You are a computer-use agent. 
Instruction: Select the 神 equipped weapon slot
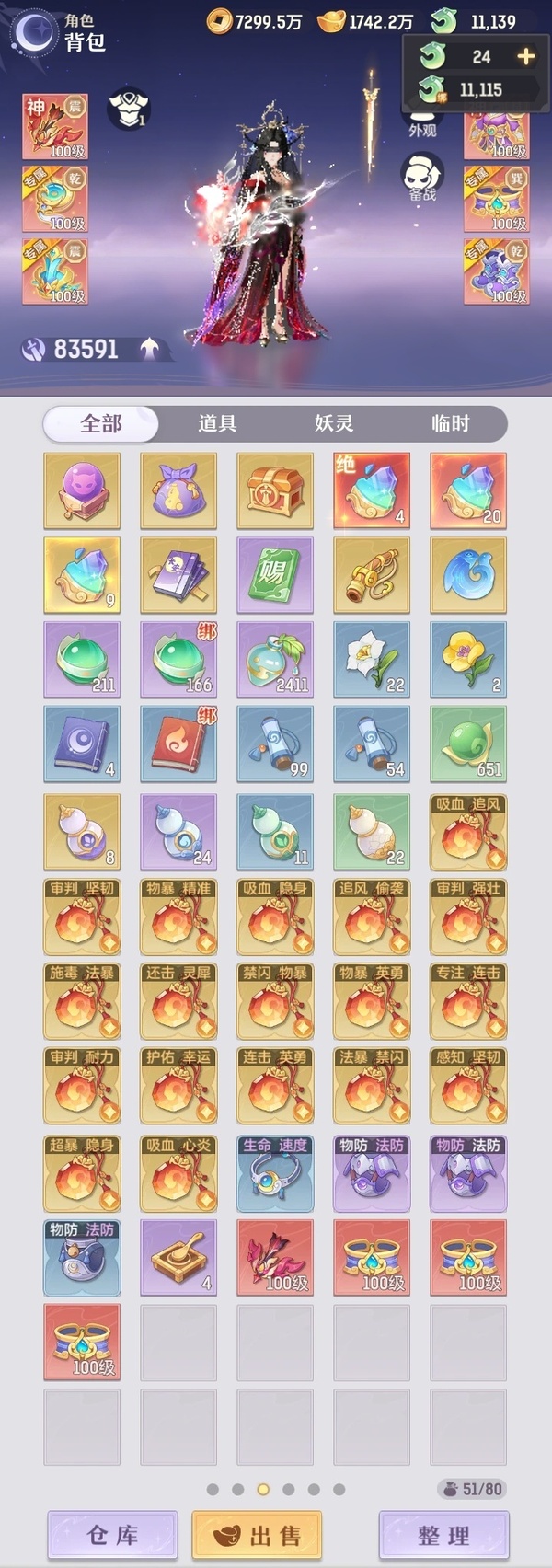pos(55,126)
